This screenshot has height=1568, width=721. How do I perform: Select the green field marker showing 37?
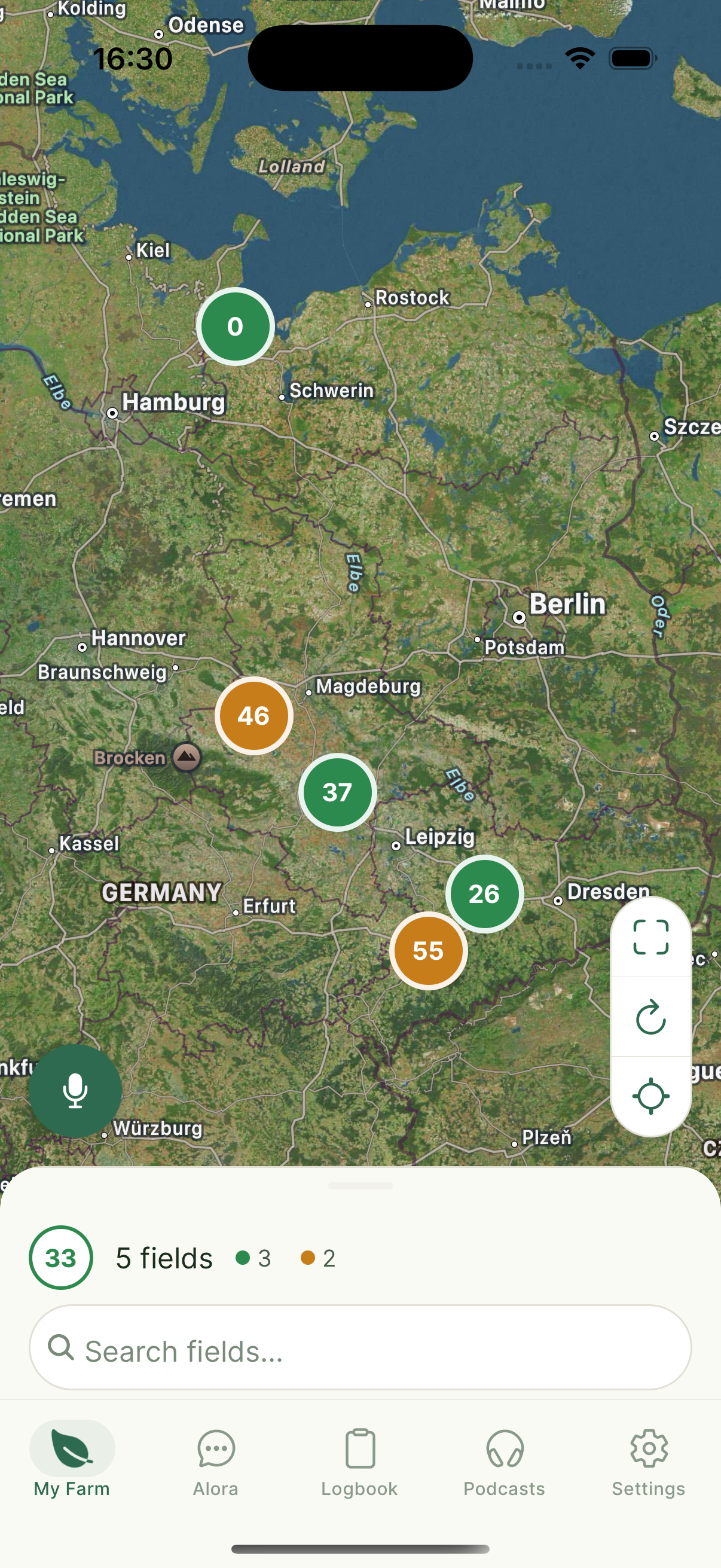pyautogui.click(x=337, y=792)
